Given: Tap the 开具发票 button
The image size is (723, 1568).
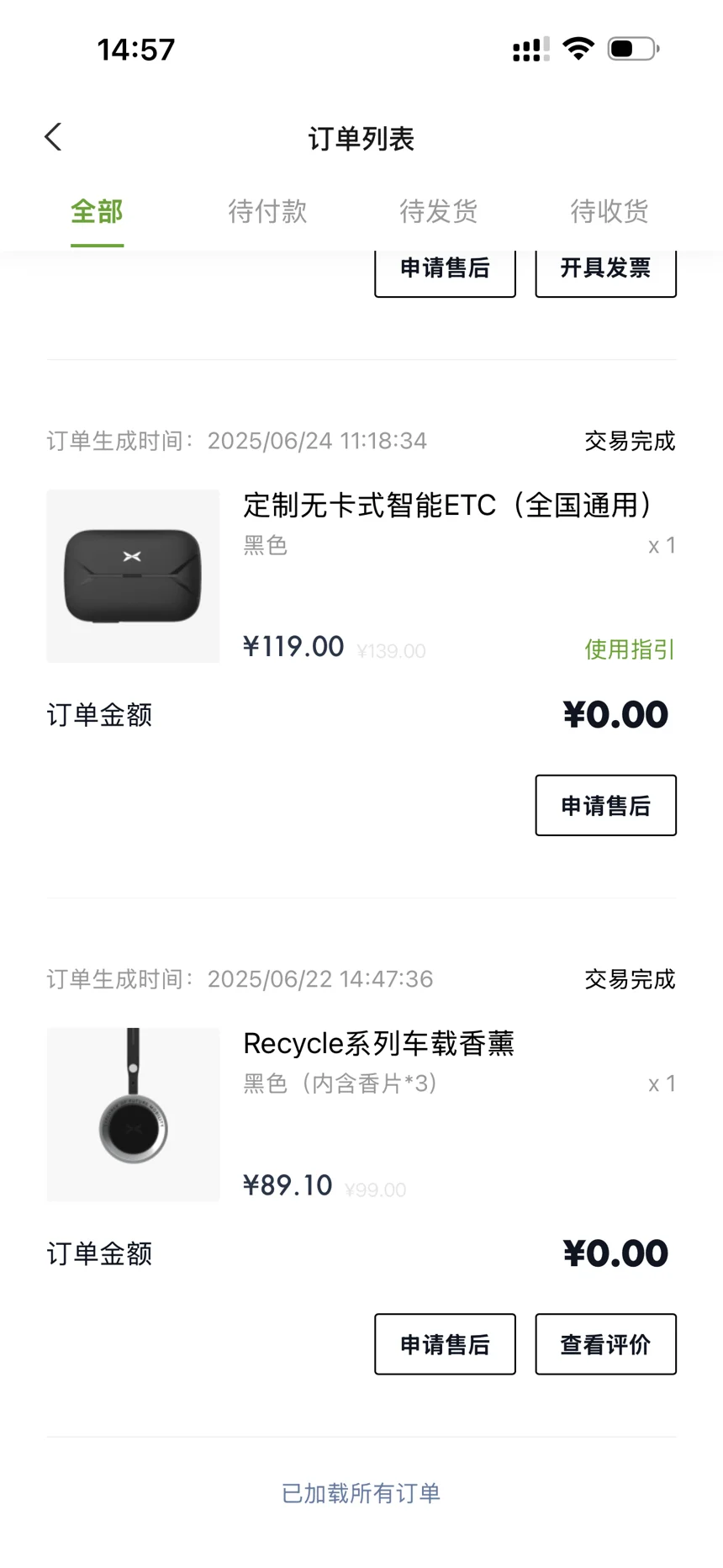Looking at the screenshot, I should (x=605, y=269).
